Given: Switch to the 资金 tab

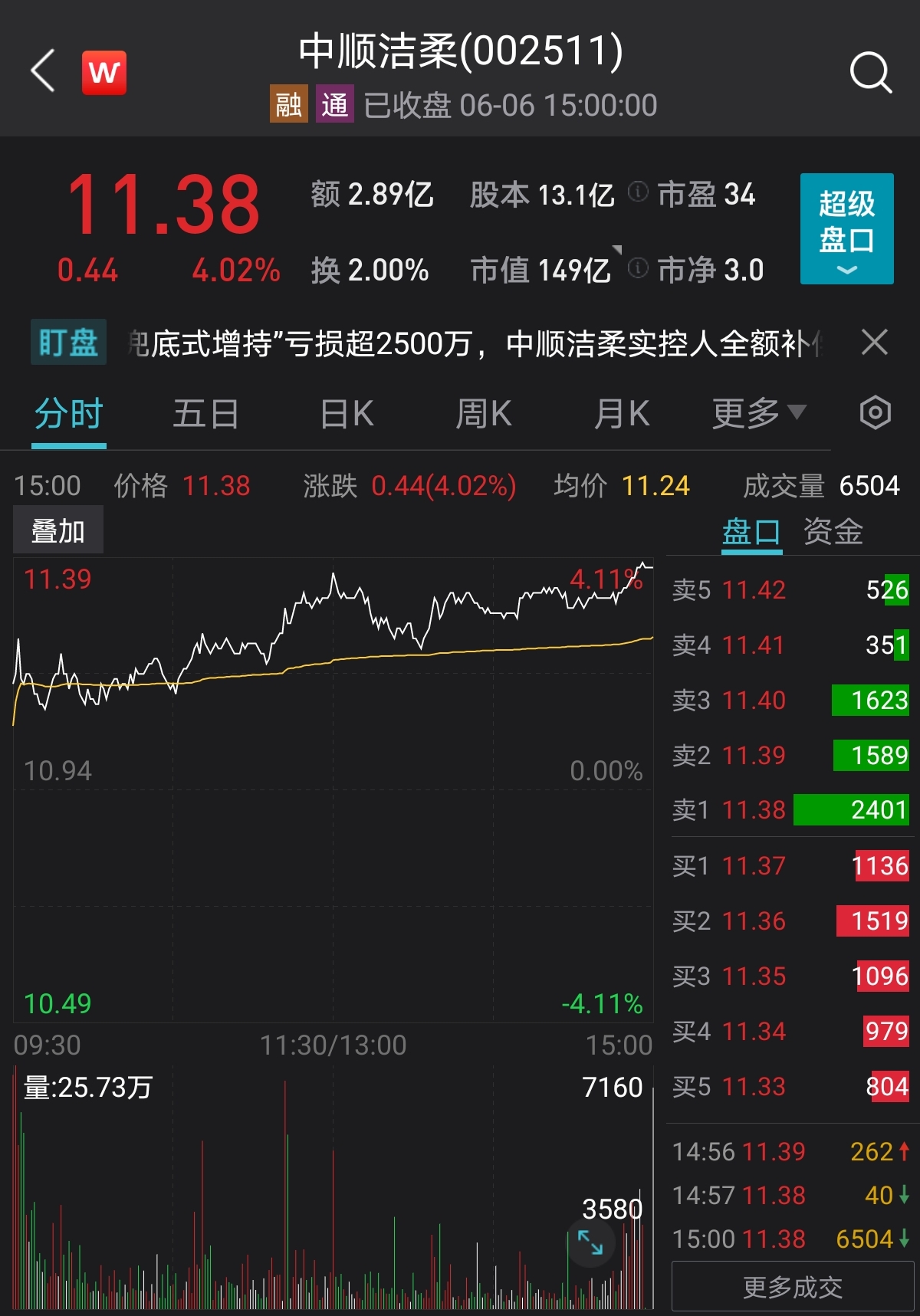Looking at the screenshot, I should pyautogui.click(x=833, y=531).
